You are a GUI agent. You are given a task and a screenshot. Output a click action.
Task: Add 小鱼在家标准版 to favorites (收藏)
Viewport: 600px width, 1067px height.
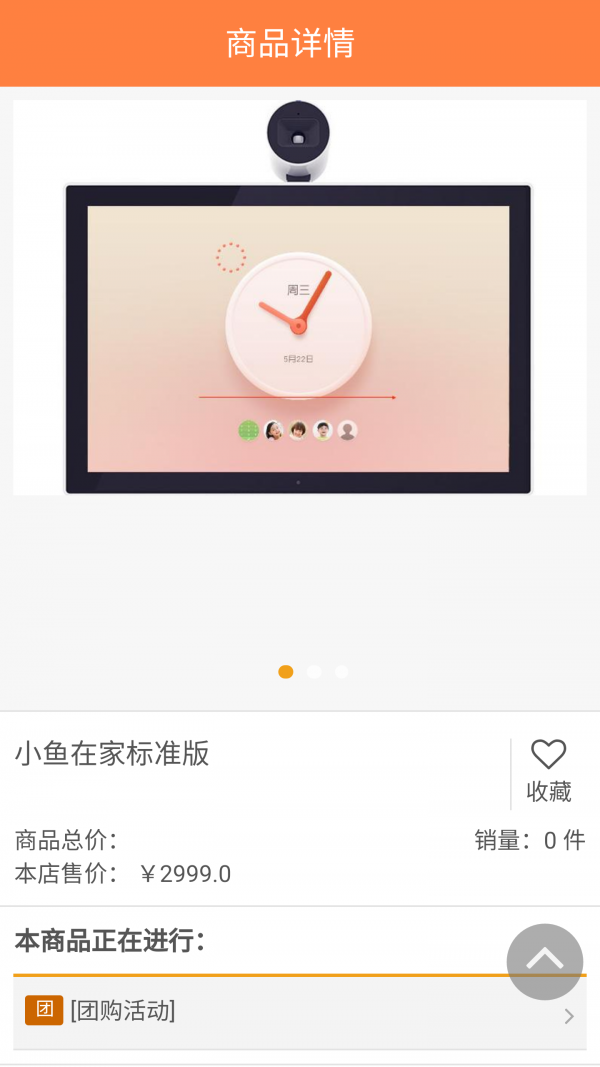(x=548, y=770)
